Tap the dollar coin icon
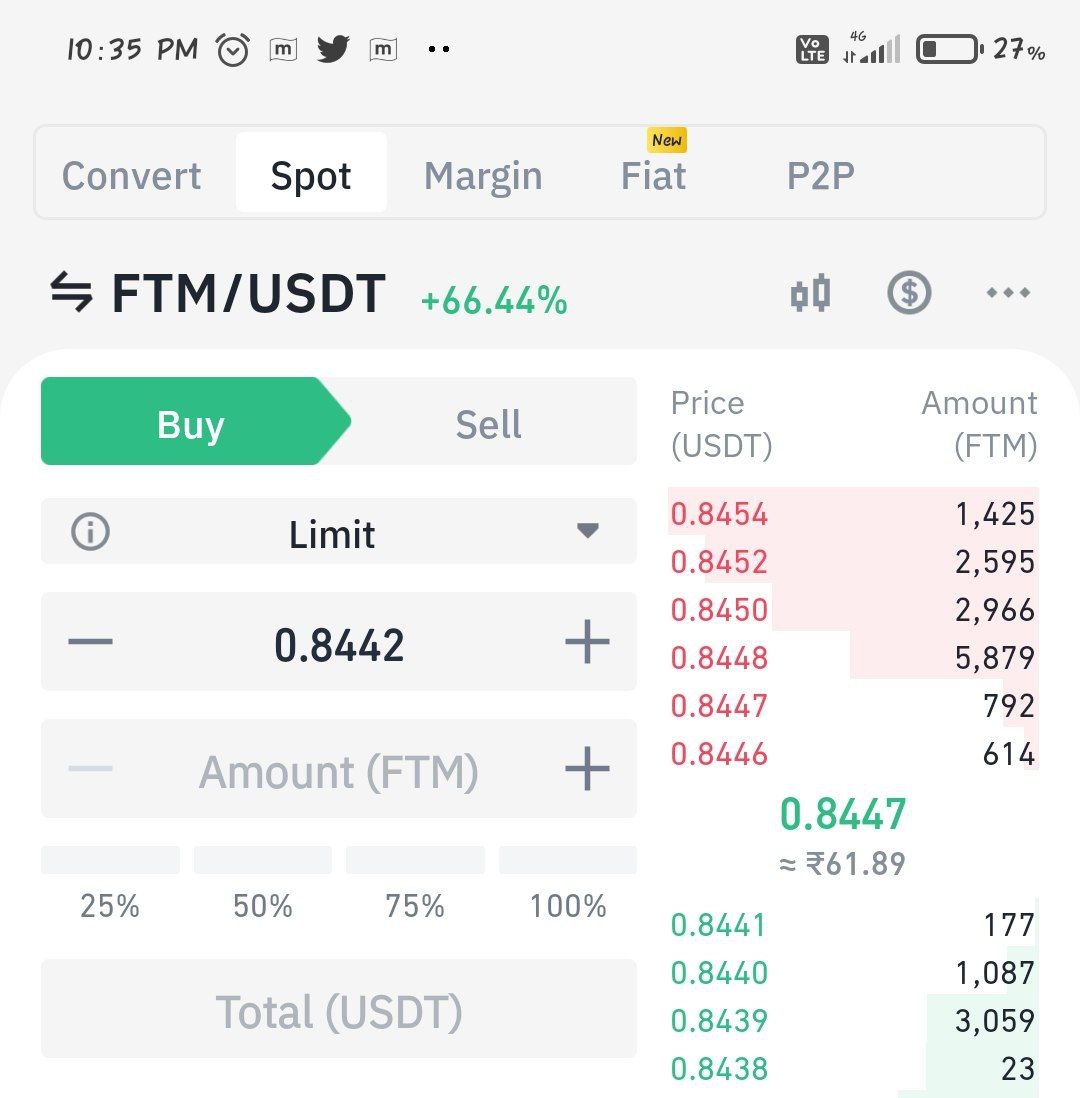Screen dimensions: 1080x1098 pos(909,294)
